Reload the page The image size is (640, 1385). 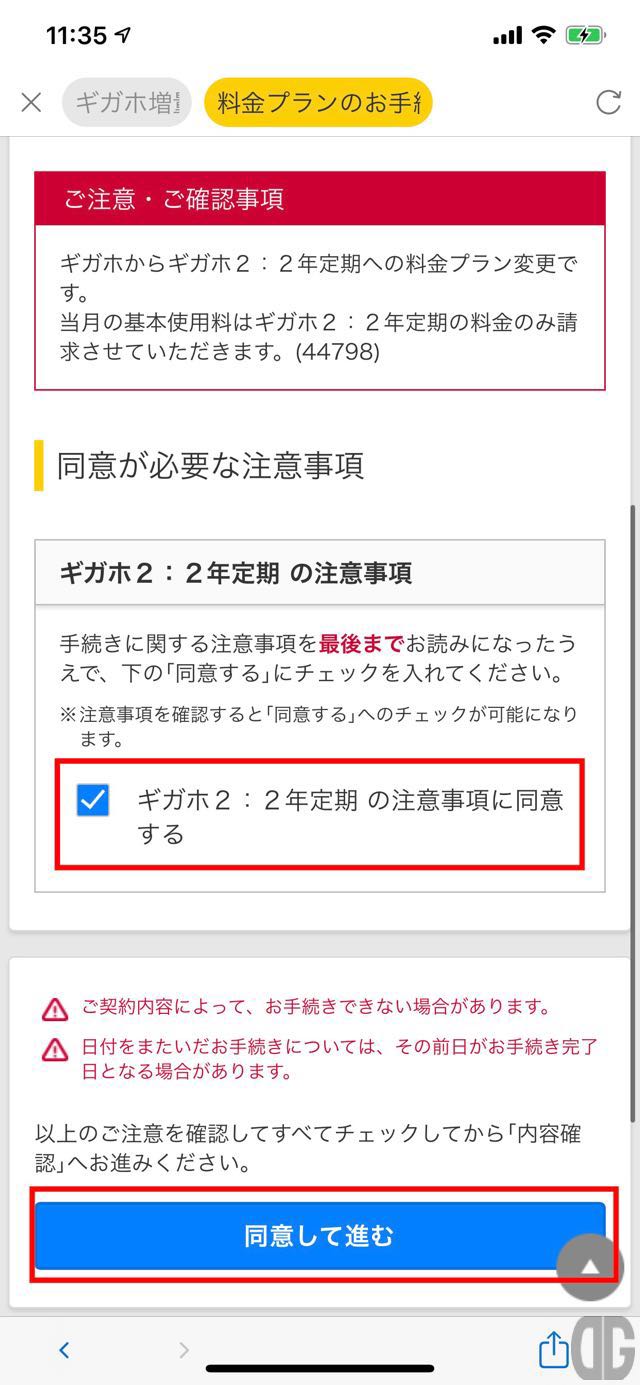[x=607, y=102]
